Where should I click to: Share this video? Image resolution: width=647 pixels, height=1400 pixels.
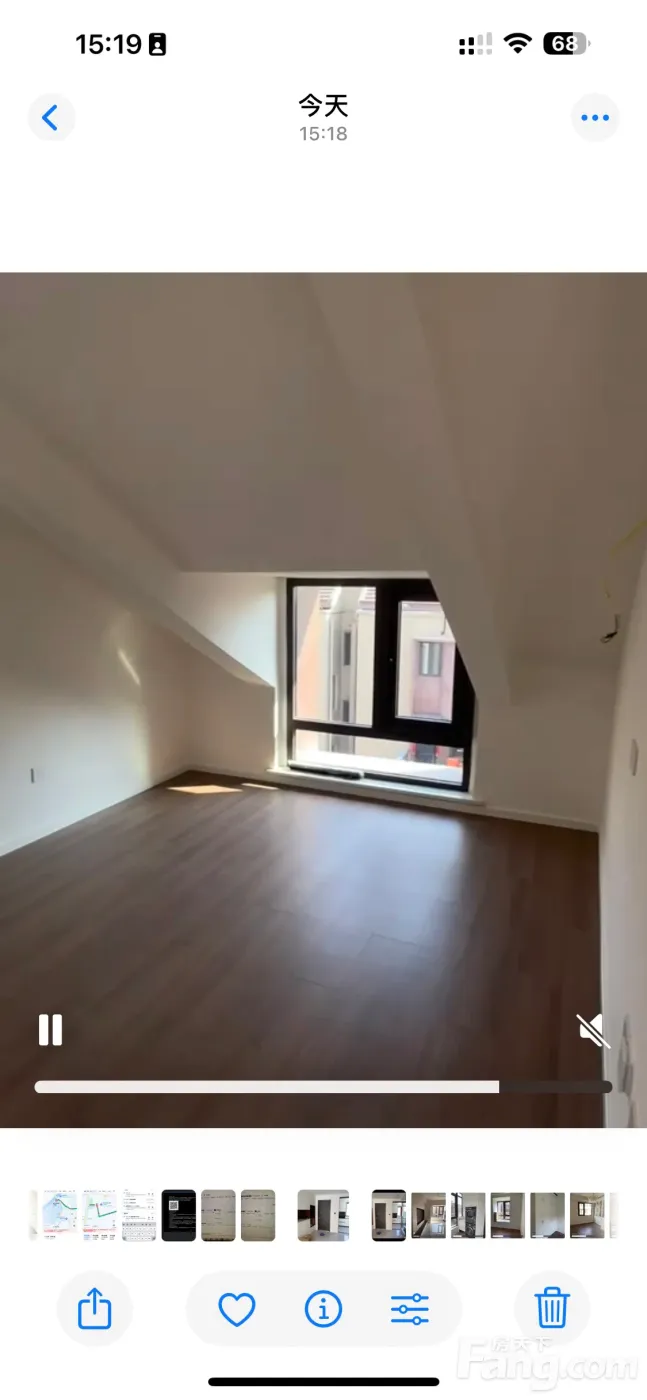94,1308
